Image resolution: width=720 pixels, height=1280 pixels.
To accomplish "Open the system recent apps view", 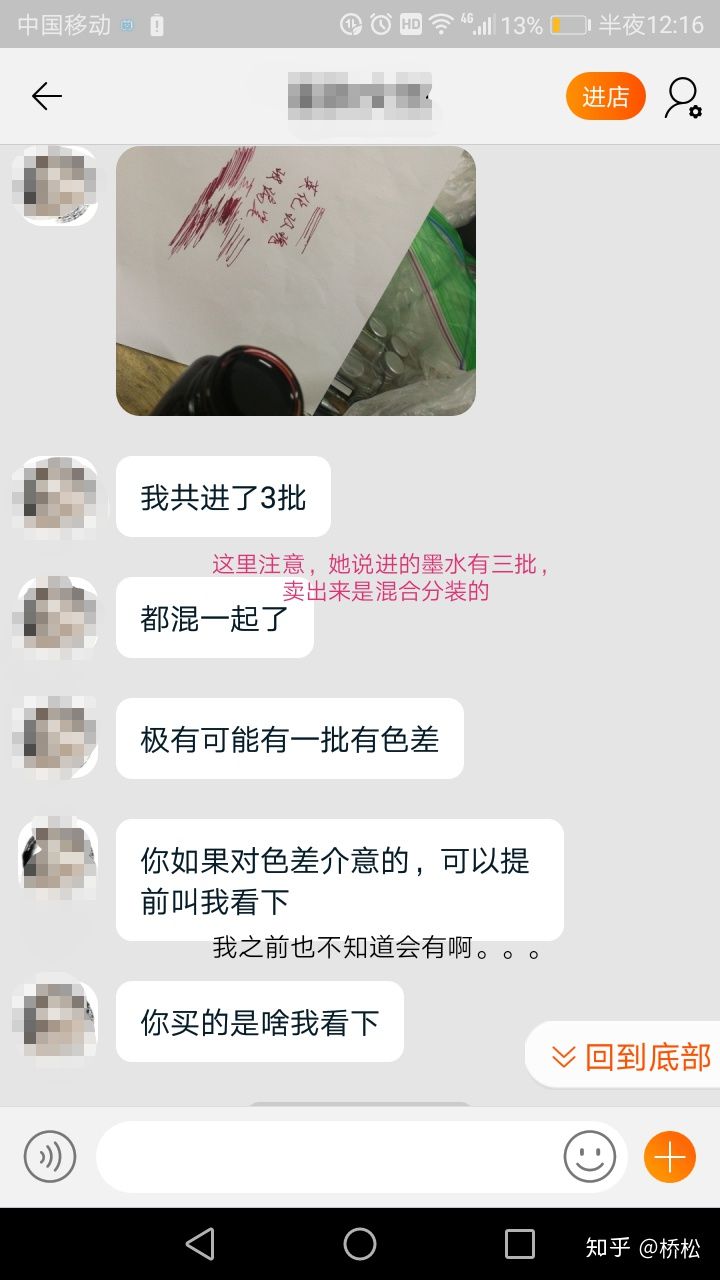I will tap(519, 1244).
